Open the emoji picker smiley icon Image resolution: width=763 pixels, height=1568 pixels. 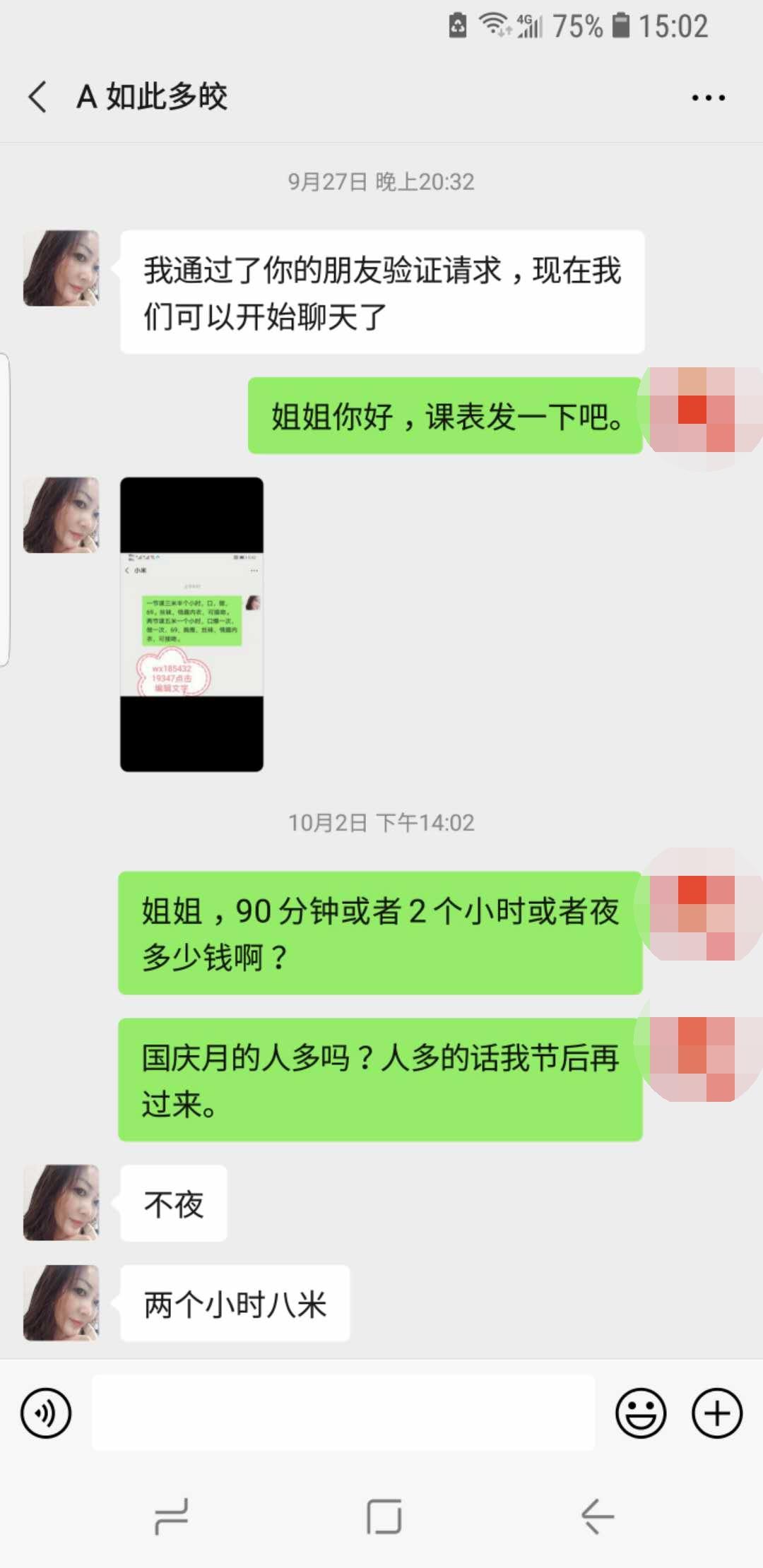[640, 1413]
